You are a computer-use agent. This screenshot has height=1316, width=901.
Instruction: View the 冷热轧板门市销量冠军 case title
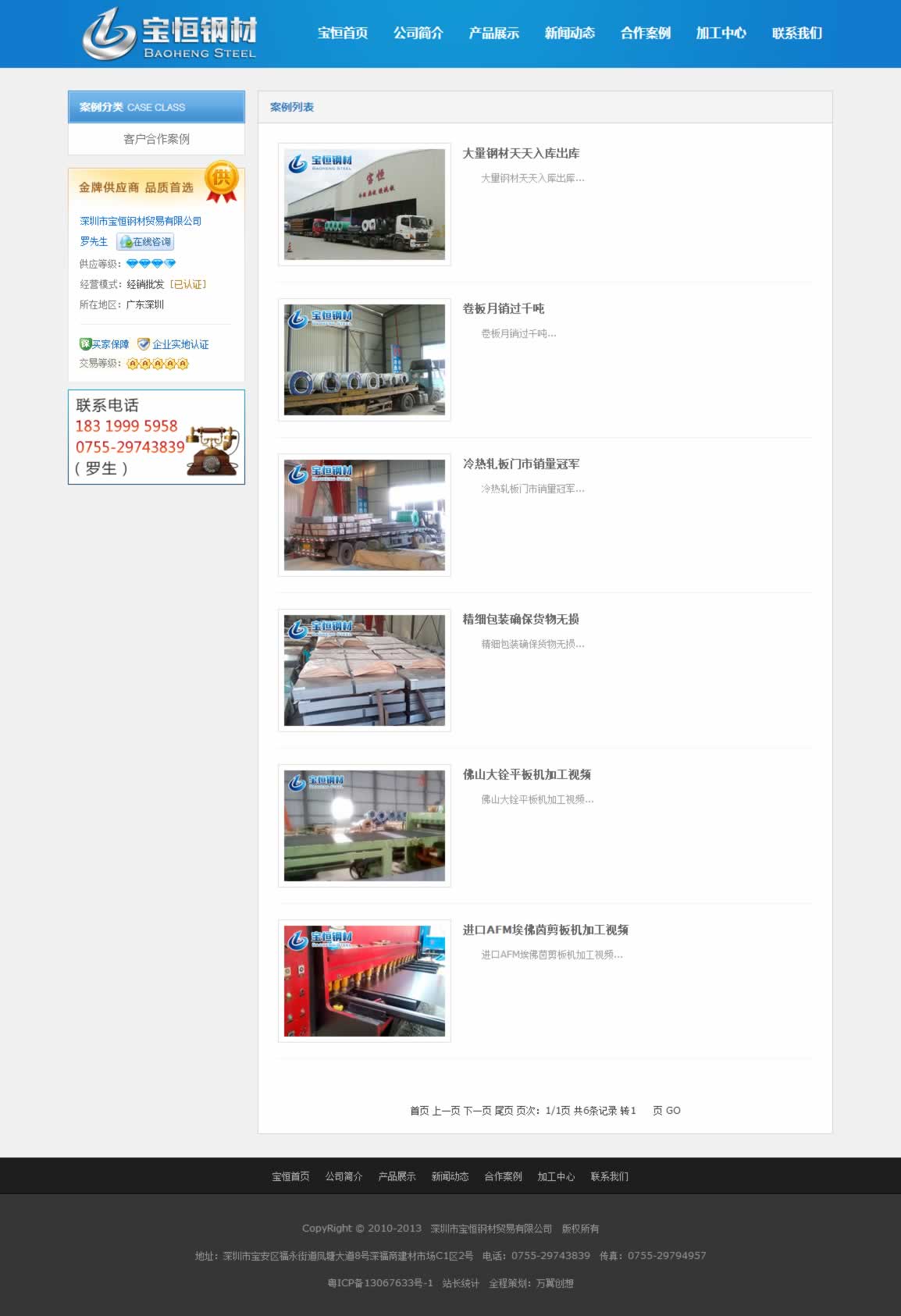521,464
